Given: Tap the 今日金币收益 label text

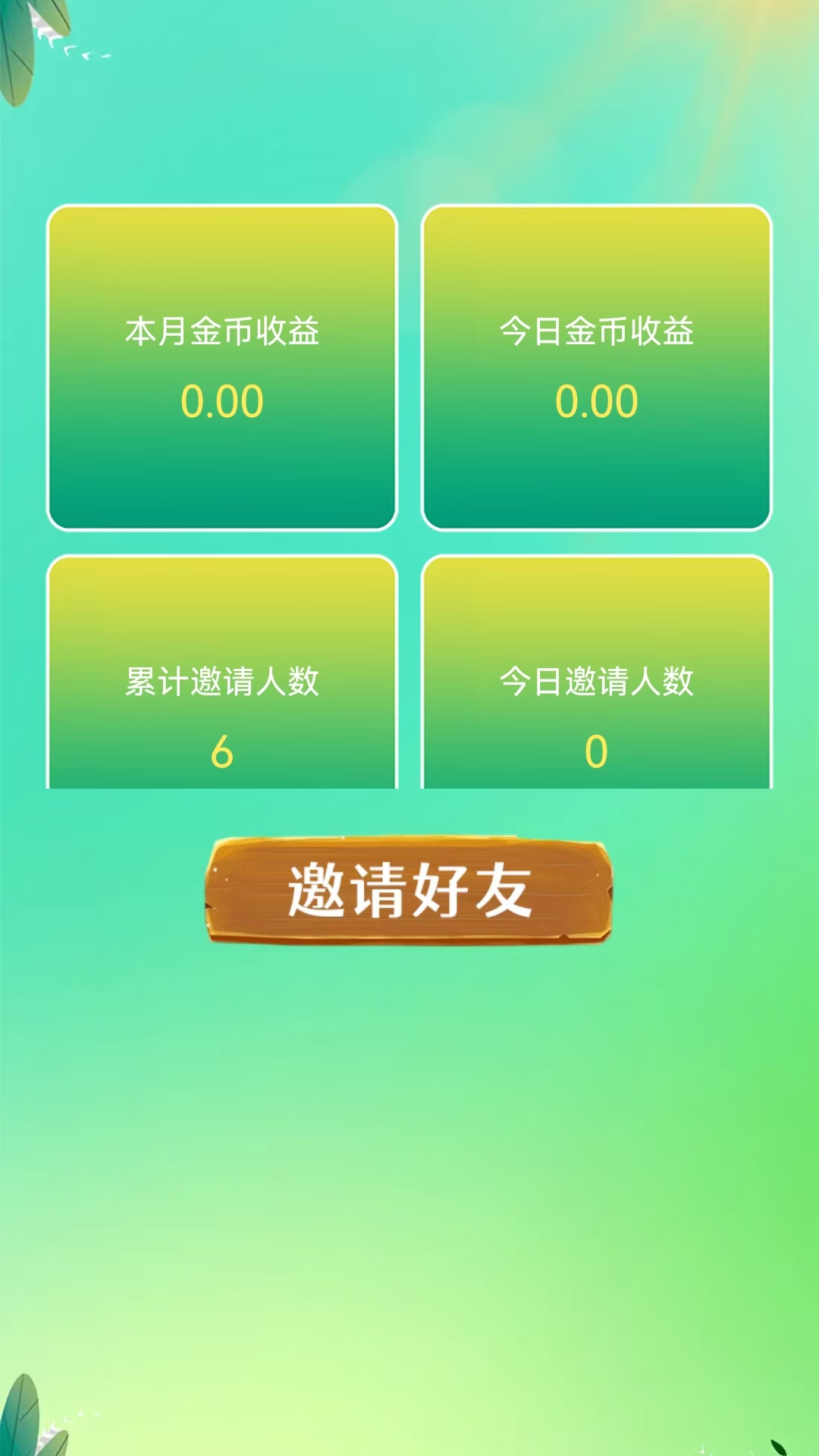Looking at the screenshot, I should click(x=598, y=331).
